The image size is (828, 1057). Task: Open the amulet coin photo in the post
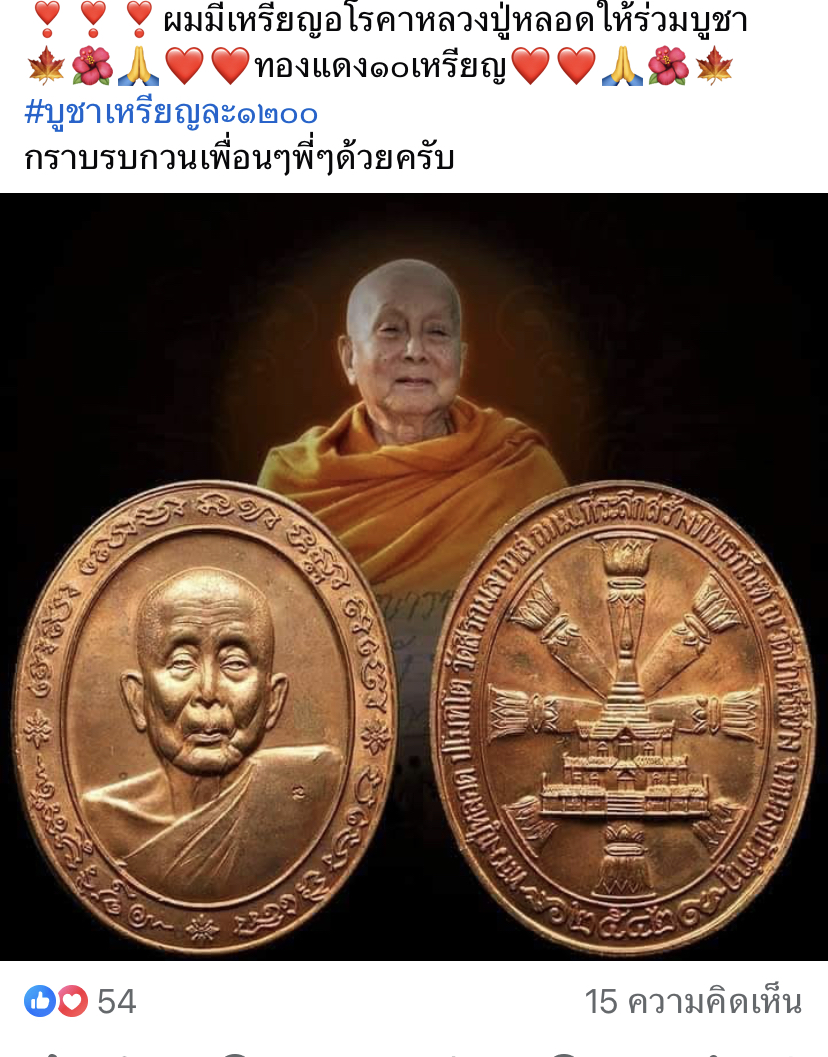pyautogui.click(x=414, y=577)
